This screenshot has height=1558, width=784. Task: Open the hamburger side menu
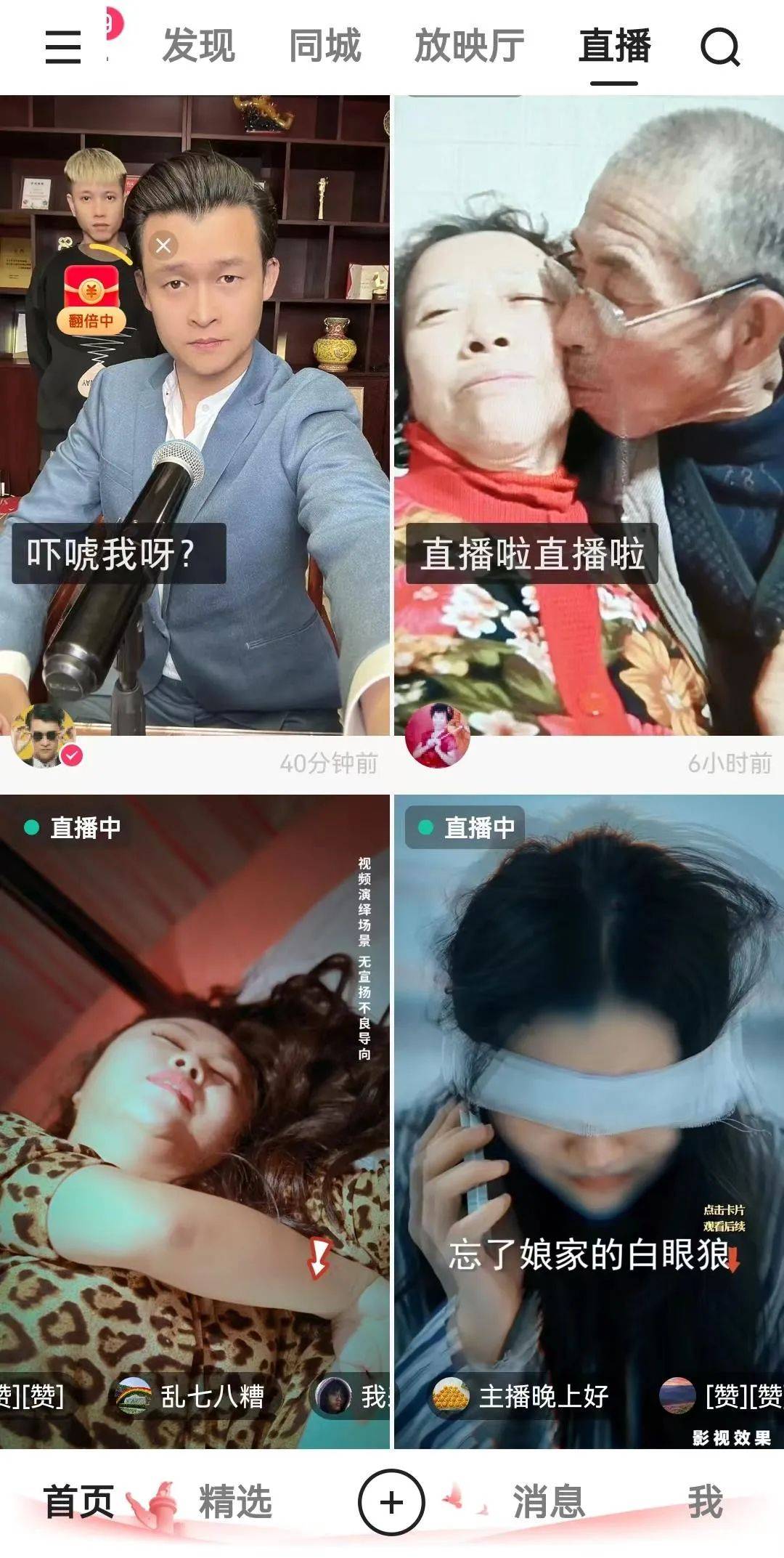pyautogui.click(x=62, y=47)
